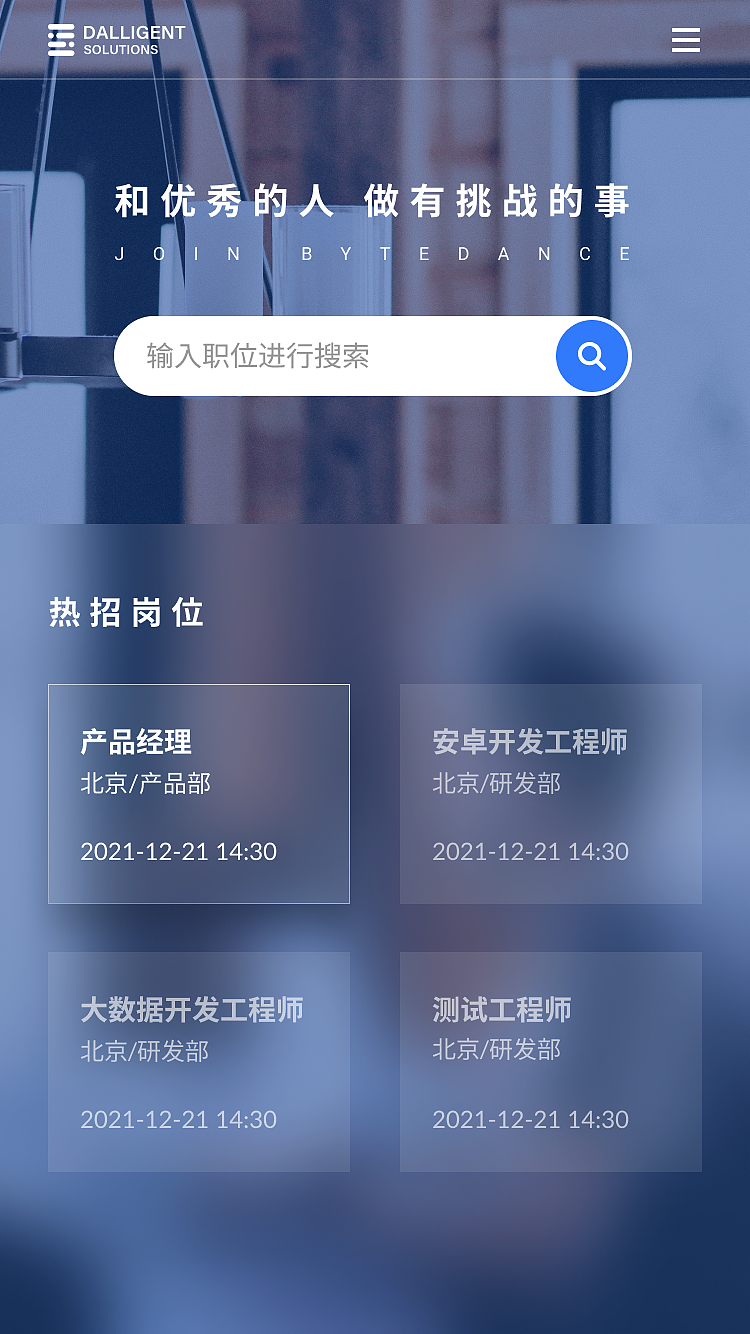Screen dimensions: 750x1334
Task: Click 北京/研发部 on the 大数据开发工程师 card
Action: pyautogui.click(x=143, y=1052)
